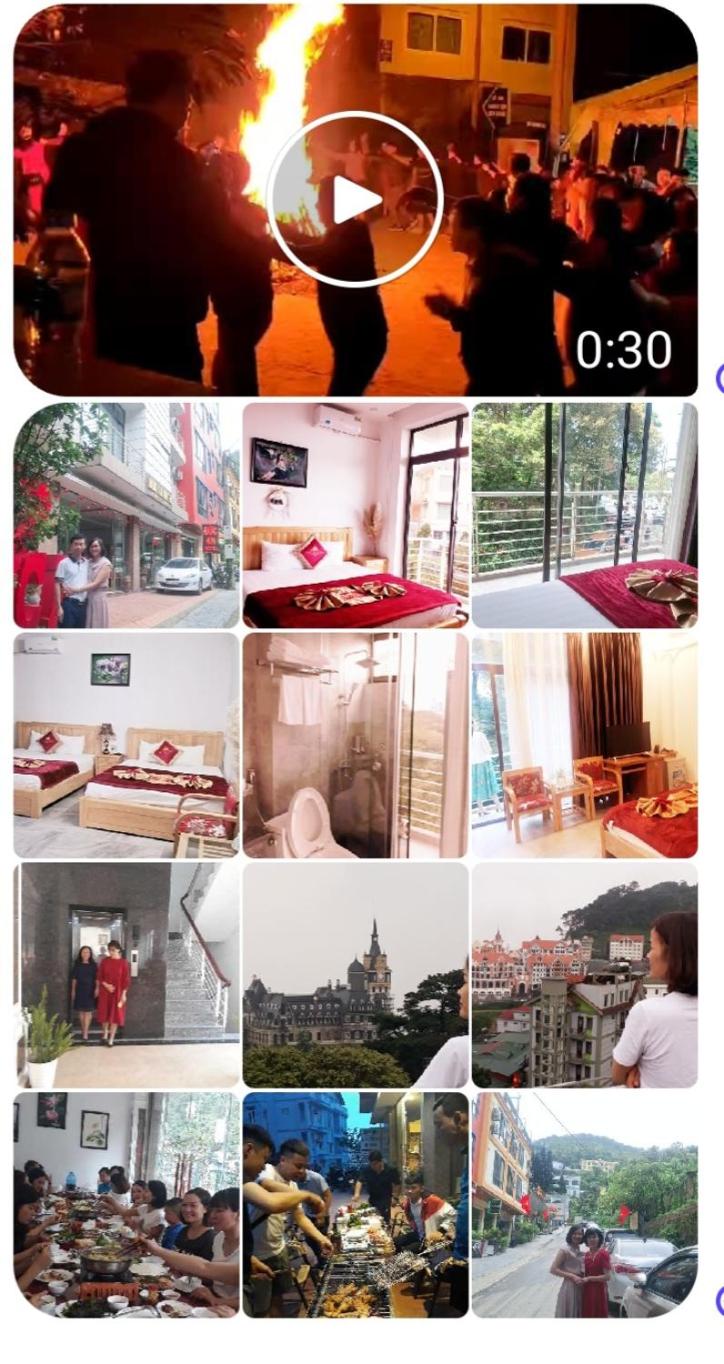Screen dimensions: 724x1364
Task: Open the photo of the couple outside the hotel
Action: [x=127, y=515]
